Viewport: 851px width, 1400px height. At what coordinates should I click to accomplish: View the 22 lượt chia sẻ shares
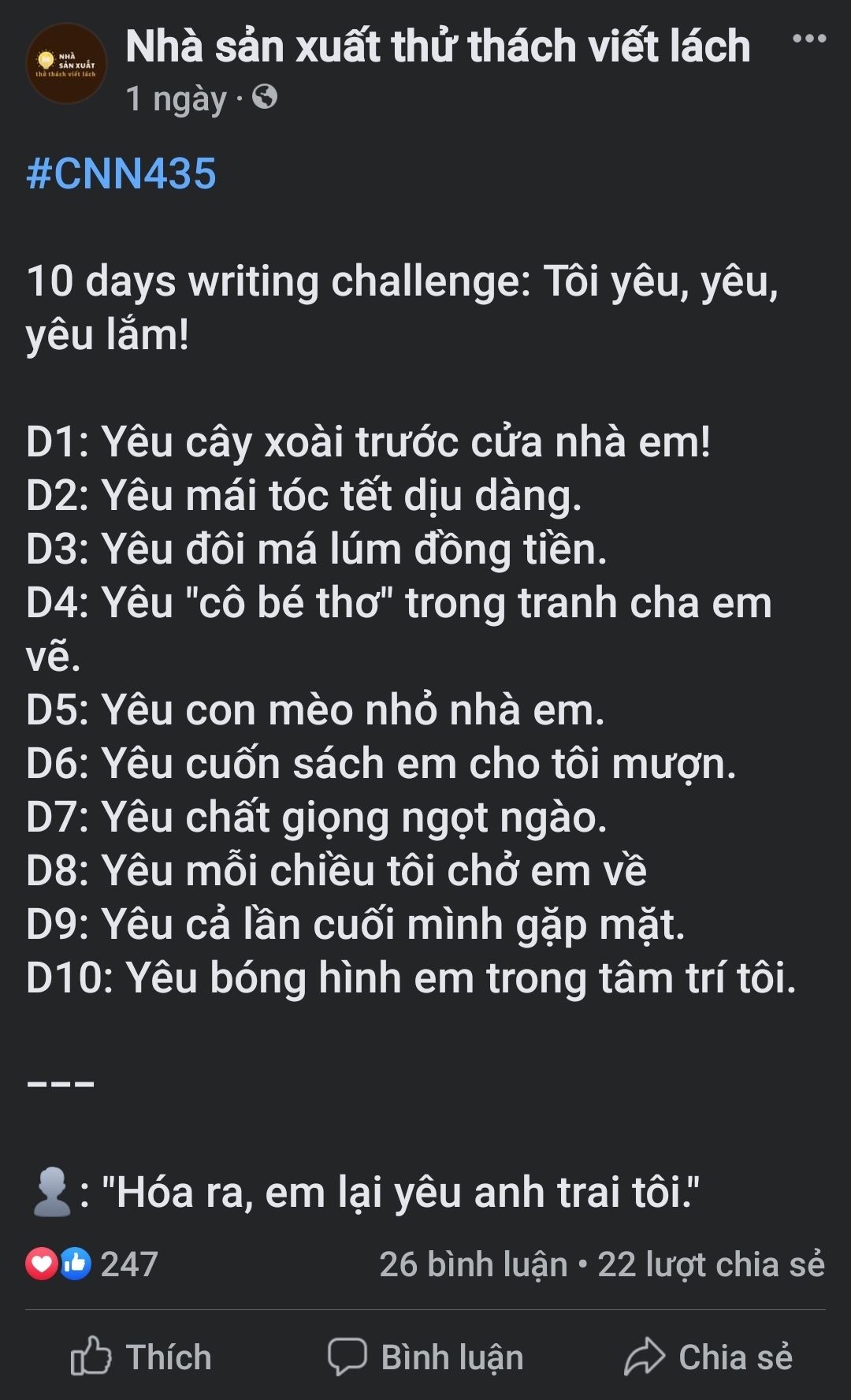coord(711,1264)
